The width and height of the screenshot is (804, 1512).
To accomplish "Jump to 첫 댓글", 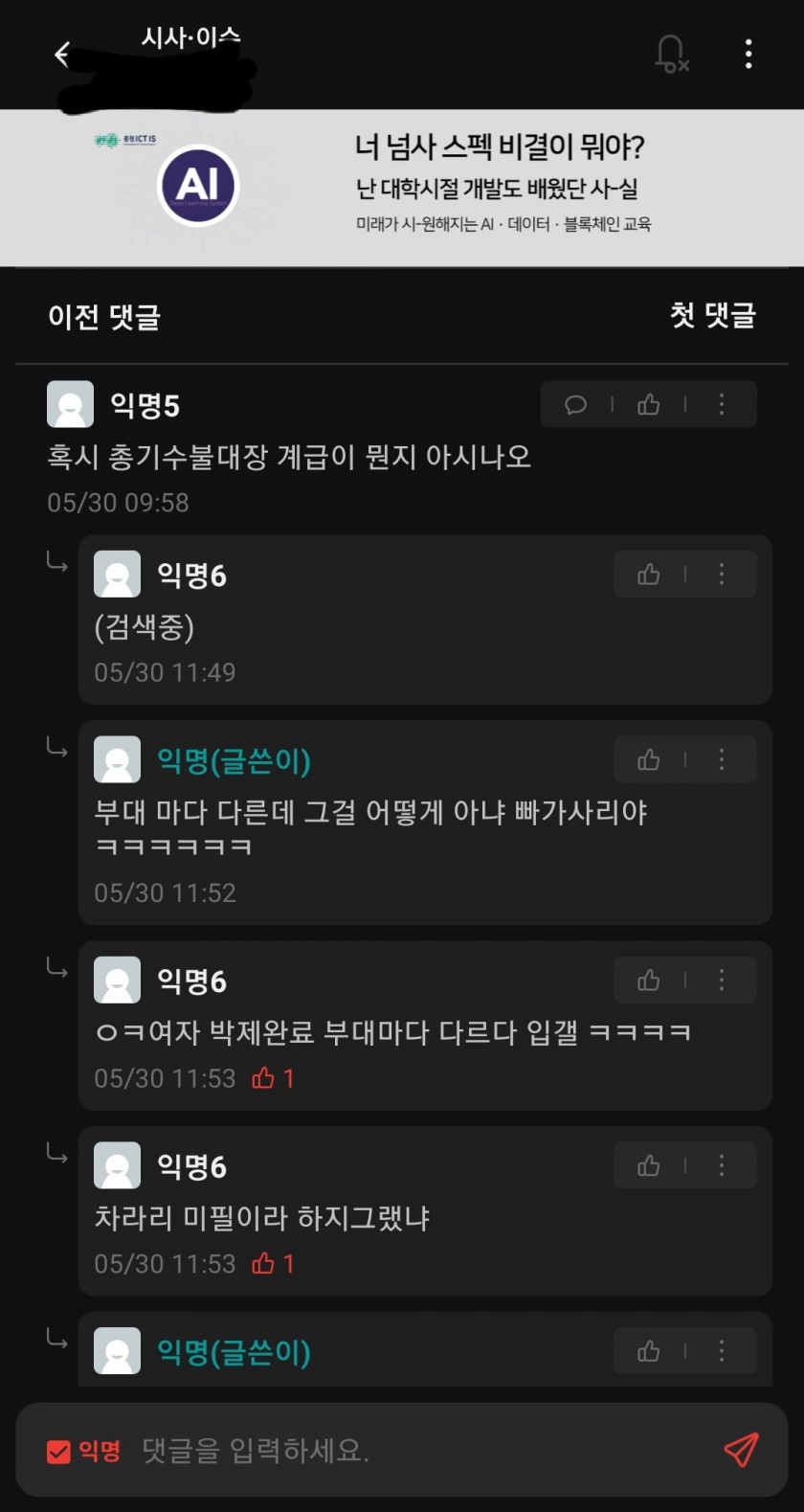I will 712,315.
